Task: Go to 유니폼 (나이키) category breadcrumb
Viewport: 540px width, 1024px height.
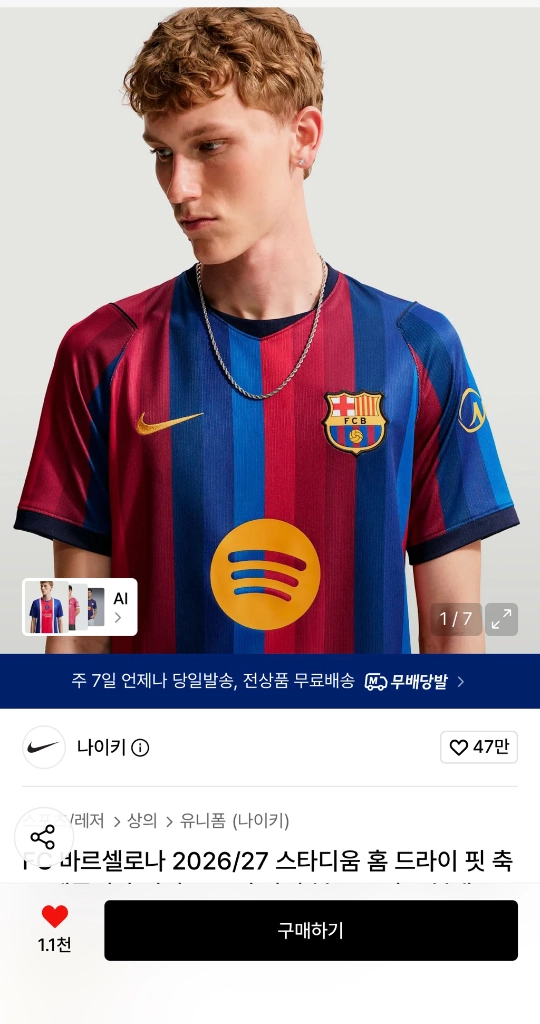Action: tap(235, 820)
